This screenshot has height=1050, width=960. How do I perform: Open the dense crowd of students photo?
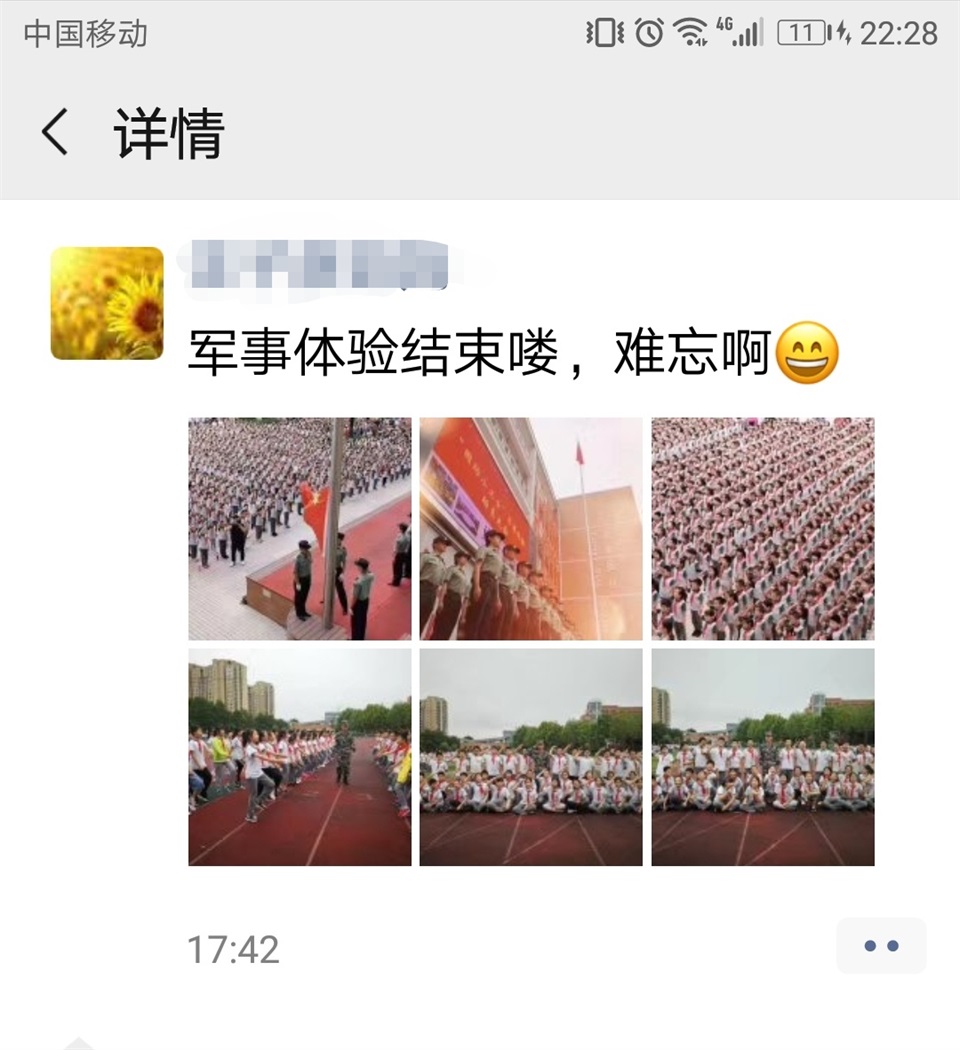[x=763, y=528]
